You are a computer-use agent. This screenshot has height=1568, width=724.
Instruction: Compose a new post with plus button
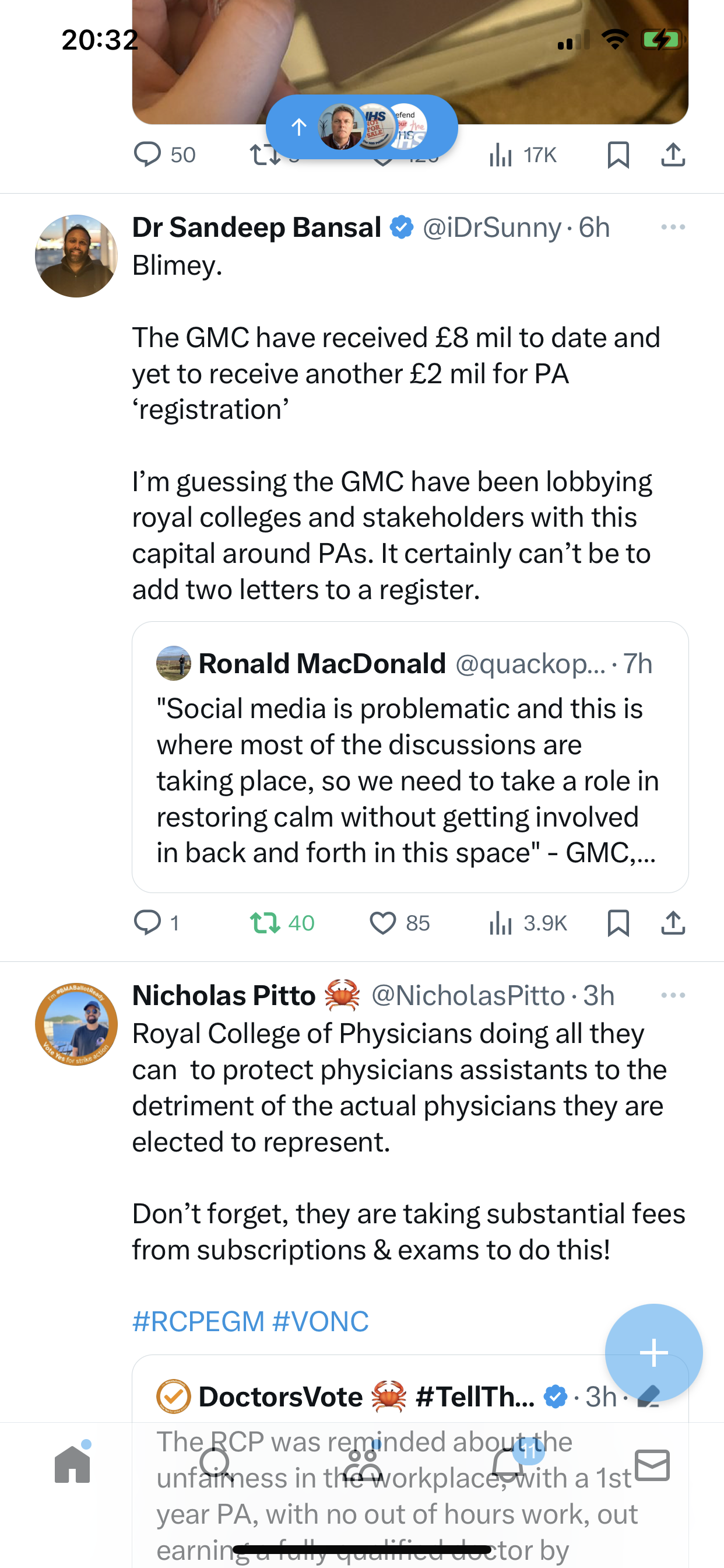653,1353
